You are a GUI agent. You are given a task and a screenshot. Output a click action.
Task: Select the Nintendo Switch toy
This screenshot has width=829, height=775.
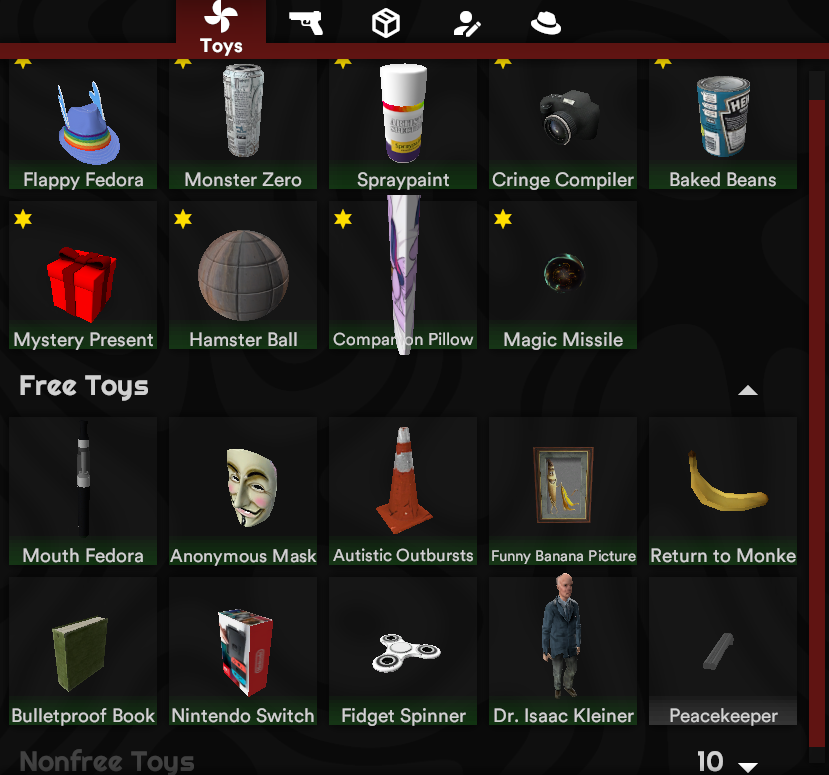coord(243,651)
